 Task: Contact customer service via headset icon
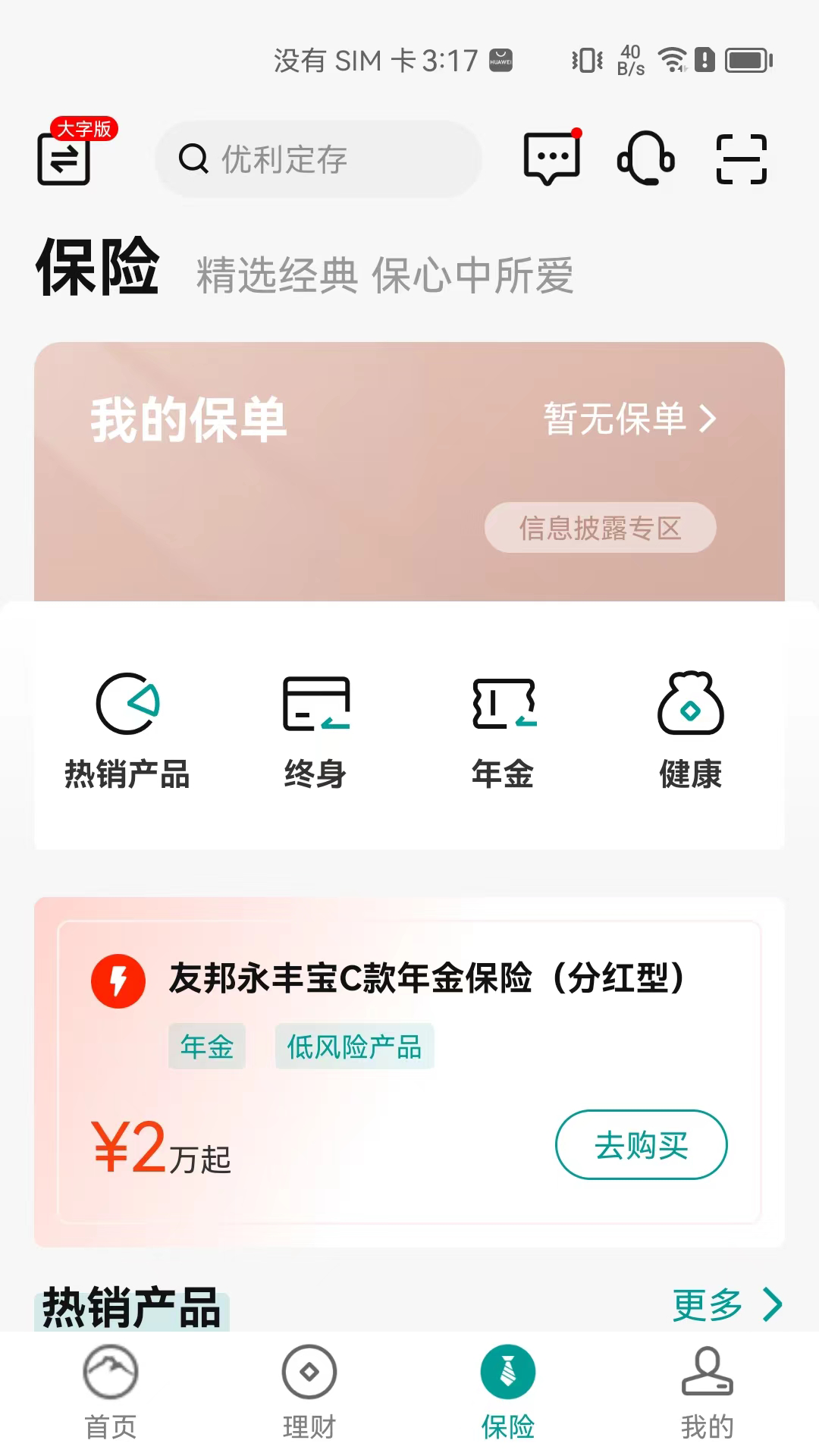point(646,158)
